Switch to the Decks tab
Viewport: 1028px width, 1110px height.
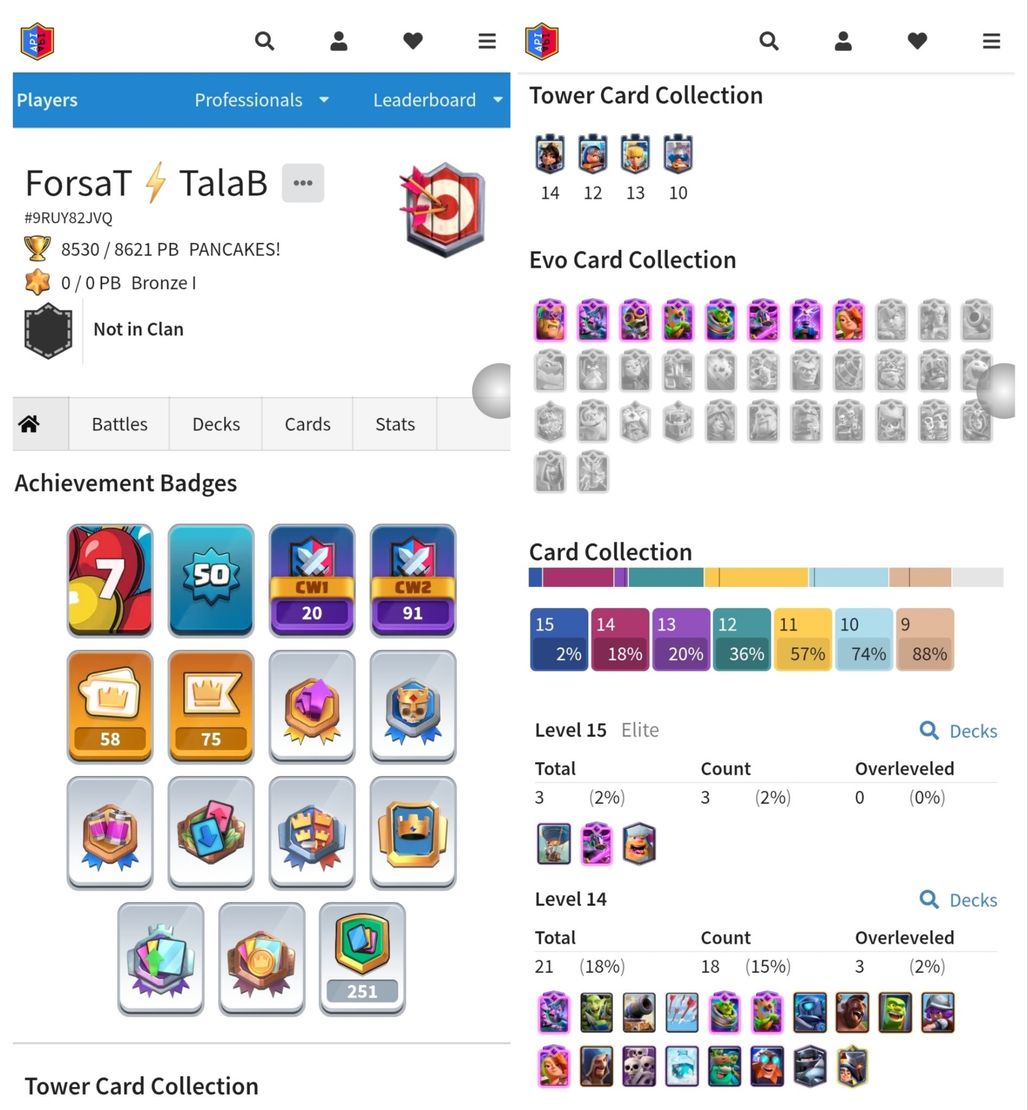click(216, 424)
